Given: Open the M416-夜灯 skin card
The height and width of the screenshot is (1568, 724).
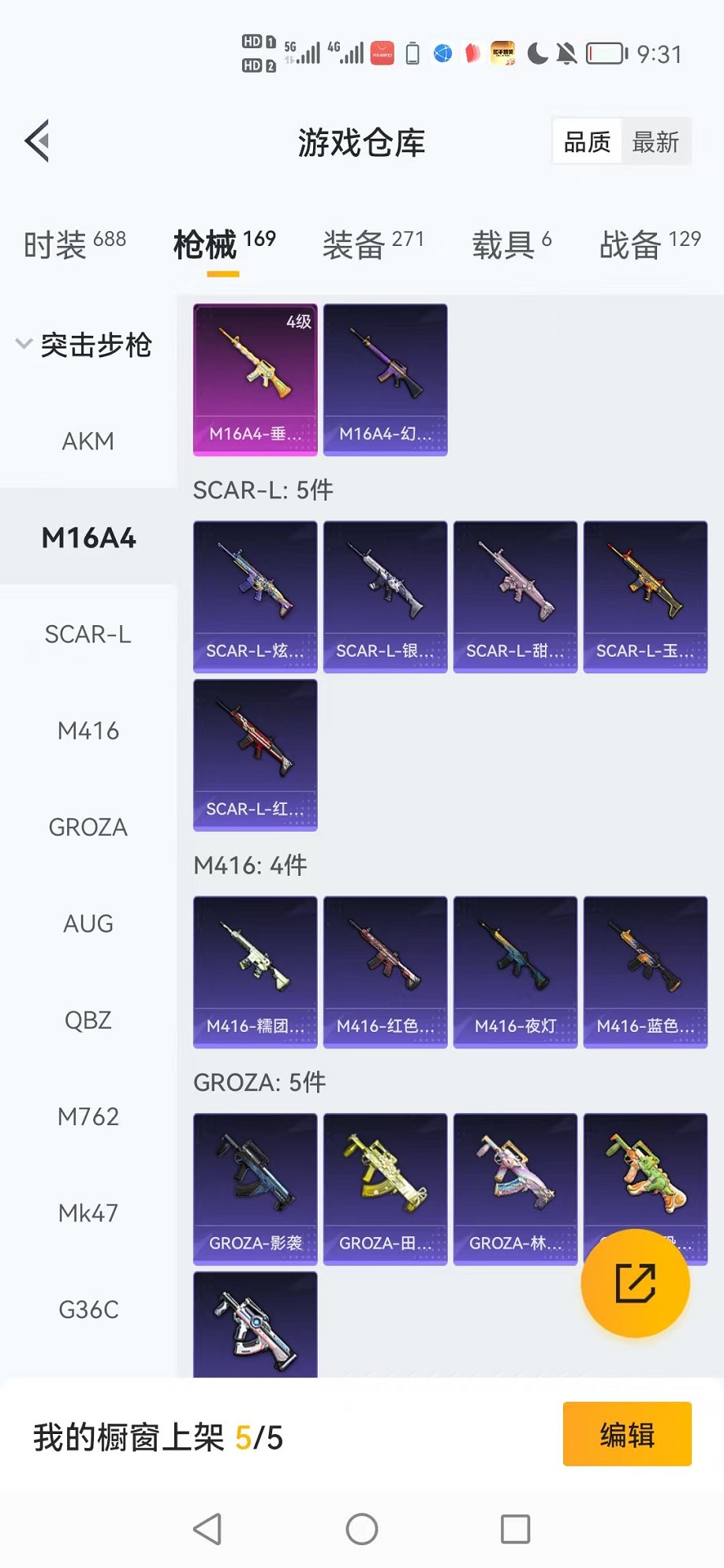Looking at the screenshot, I should [x=515, y=971].
